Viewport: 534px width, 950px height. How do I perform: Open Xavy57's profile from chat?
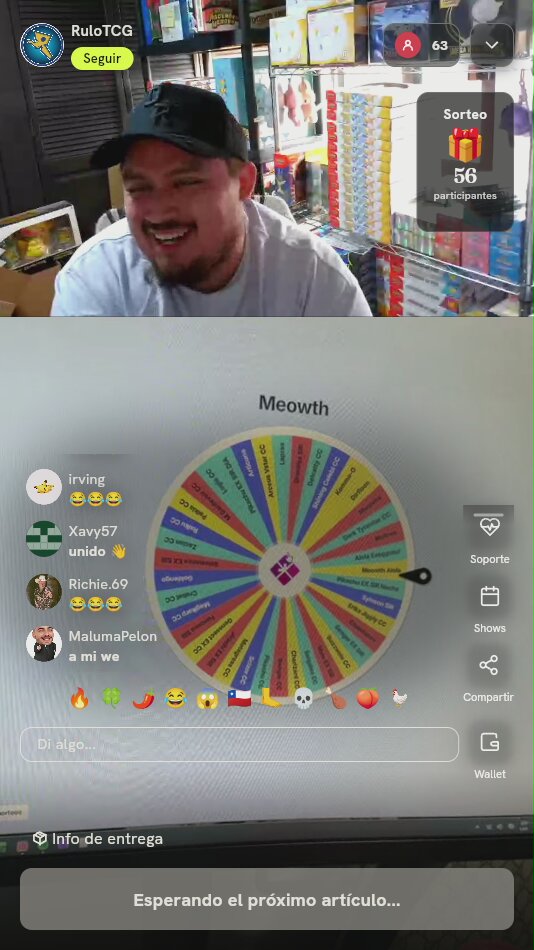pyautogui.click(x=44, y=539)
